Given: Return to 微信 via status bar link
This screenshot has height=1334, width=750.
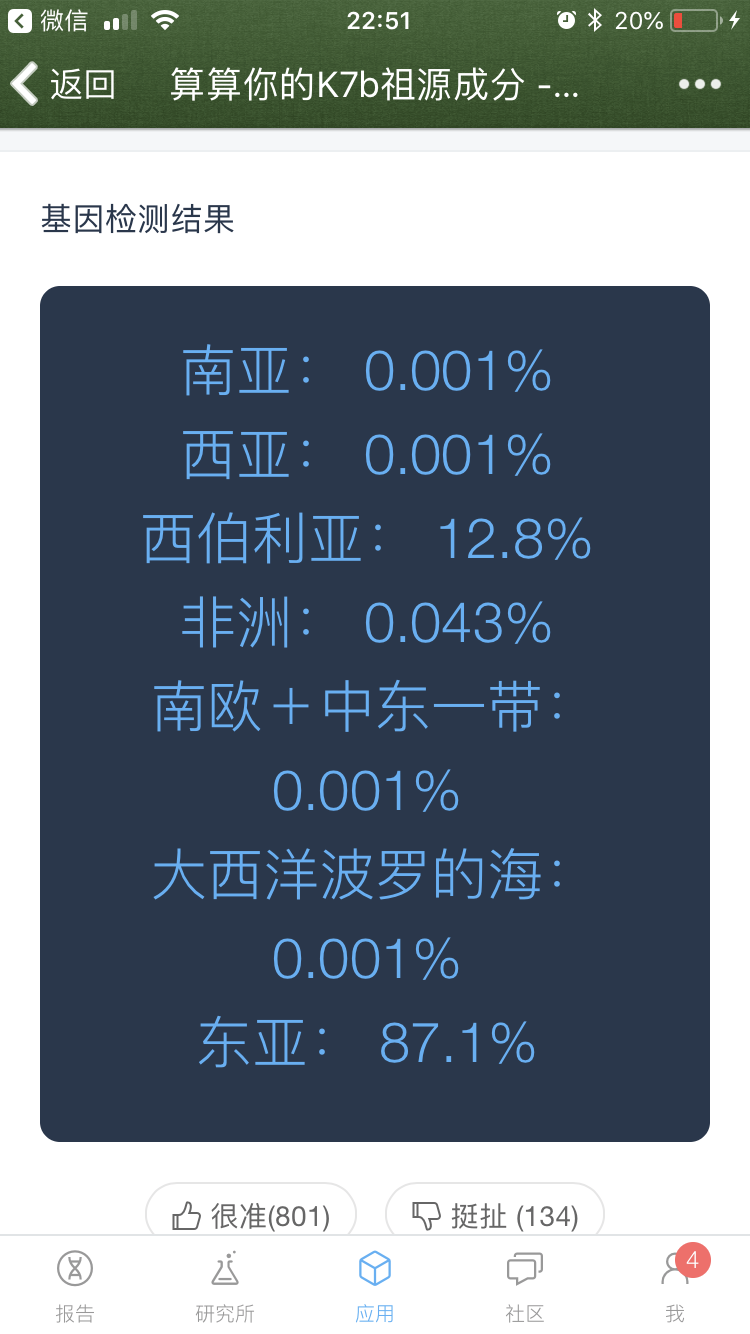Looking at the screenshot, I should coord(48,20).
